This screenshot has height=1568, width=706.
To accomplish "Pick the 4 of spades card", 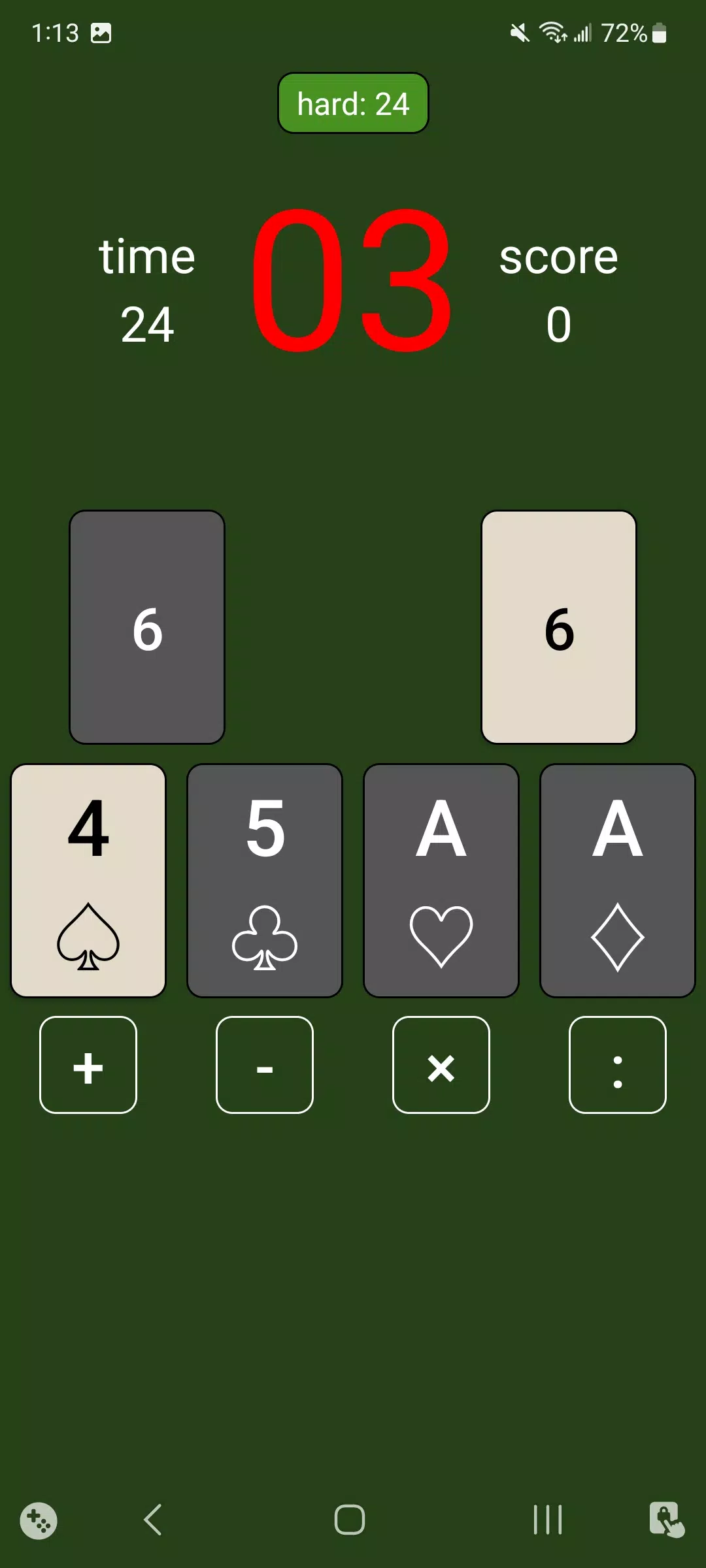I will pos(88,881).
